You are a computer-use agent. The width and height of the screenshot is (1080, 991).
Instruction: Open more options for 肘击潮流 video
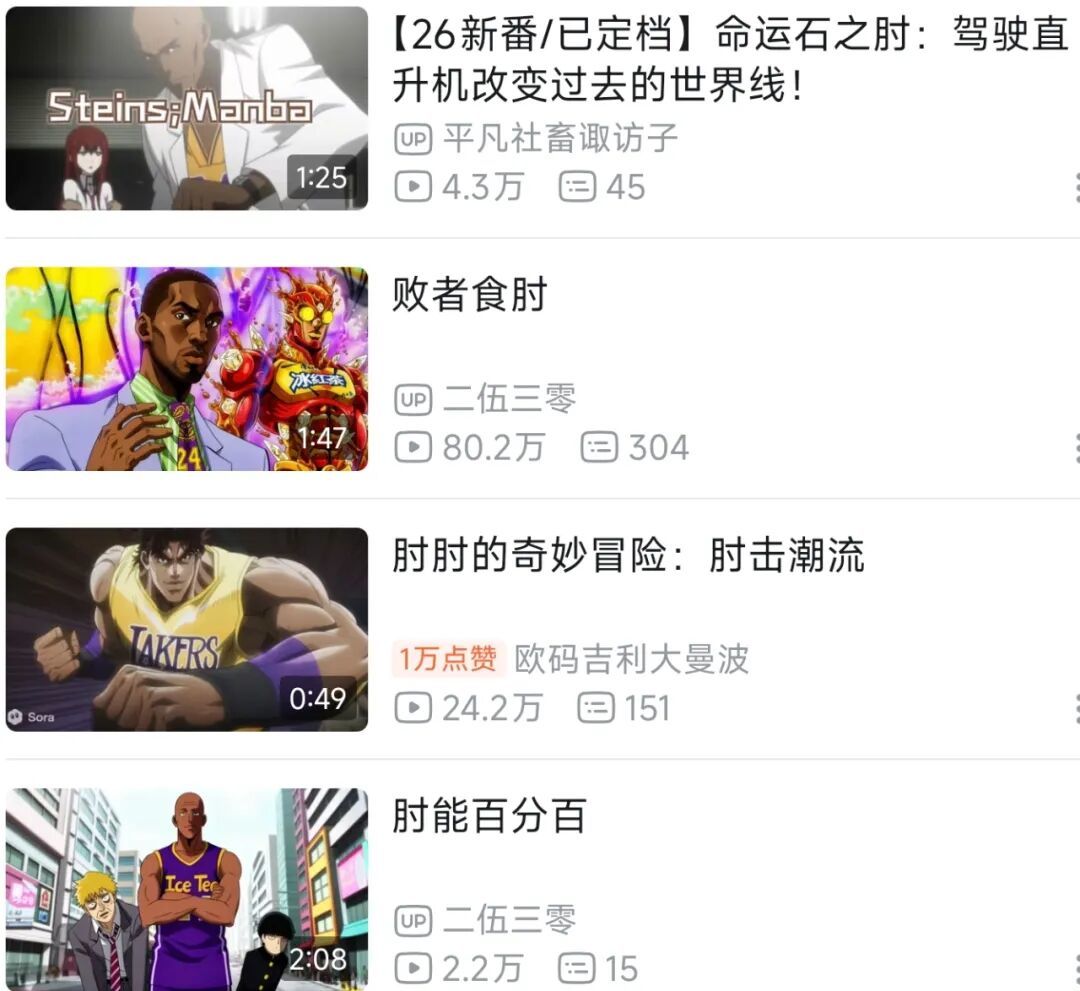coord(1075,708)
